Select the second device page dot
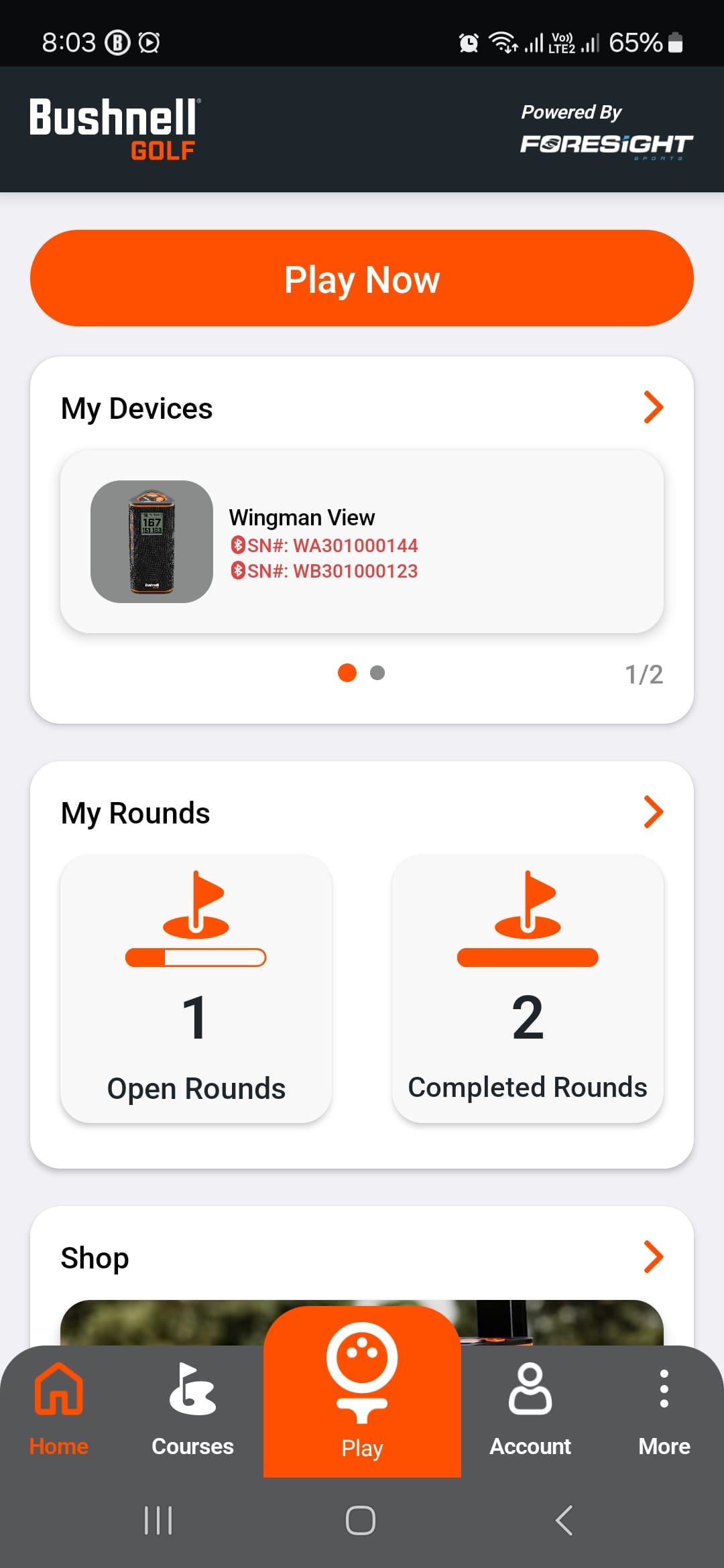The image size is (724, 1568). point(377,673)
